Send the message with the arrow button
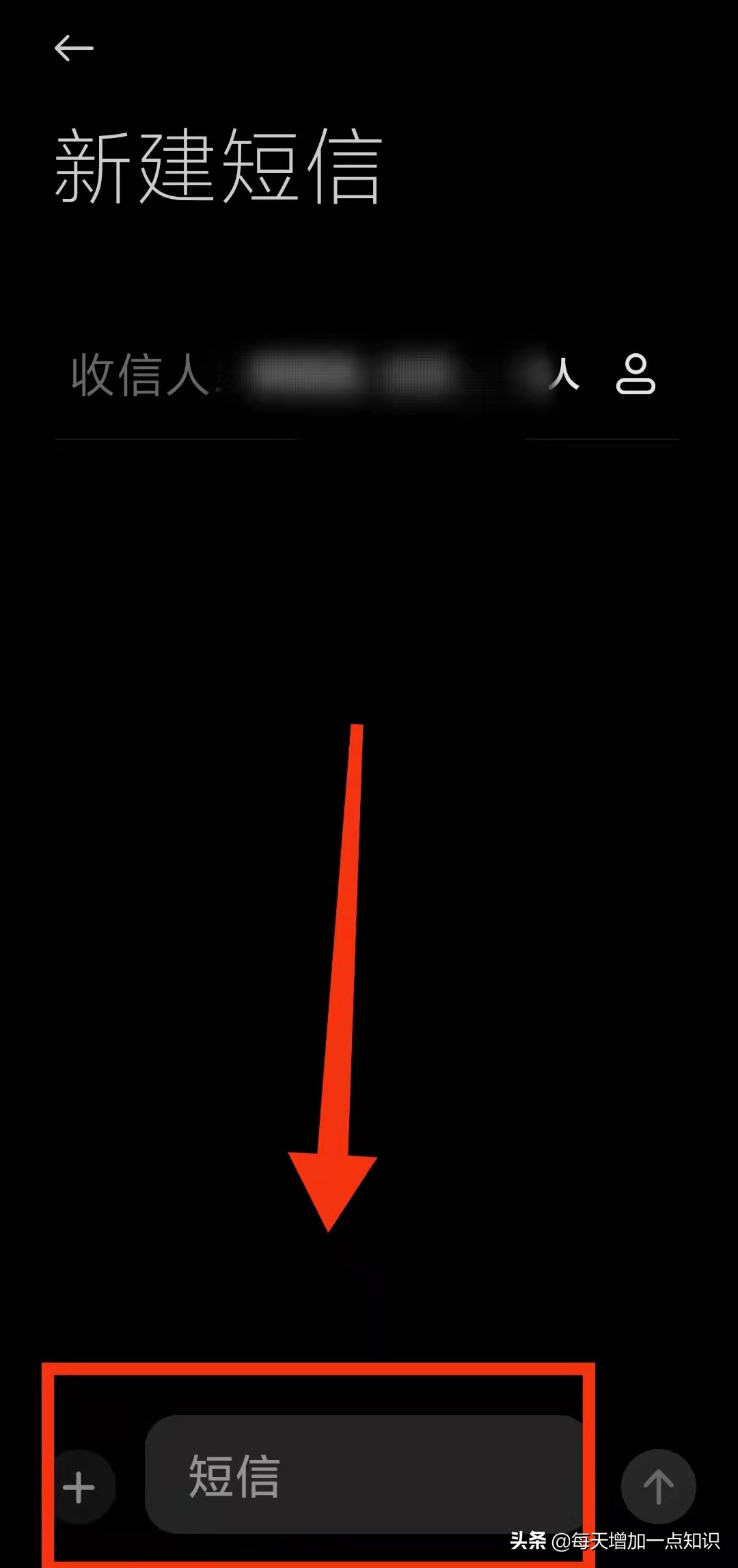 [x=658, y=1486]
